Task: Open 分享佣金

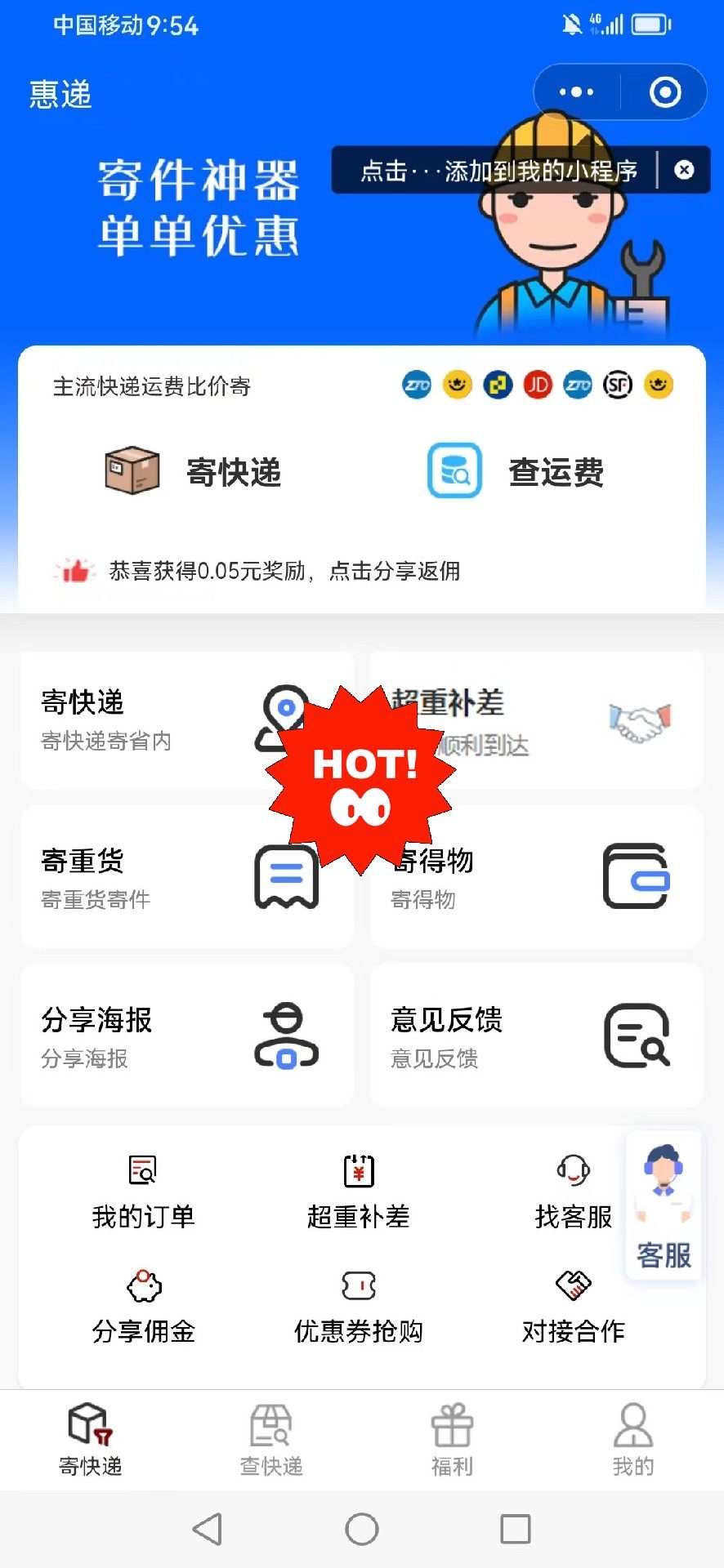Action: click(x=143, y=1307)
